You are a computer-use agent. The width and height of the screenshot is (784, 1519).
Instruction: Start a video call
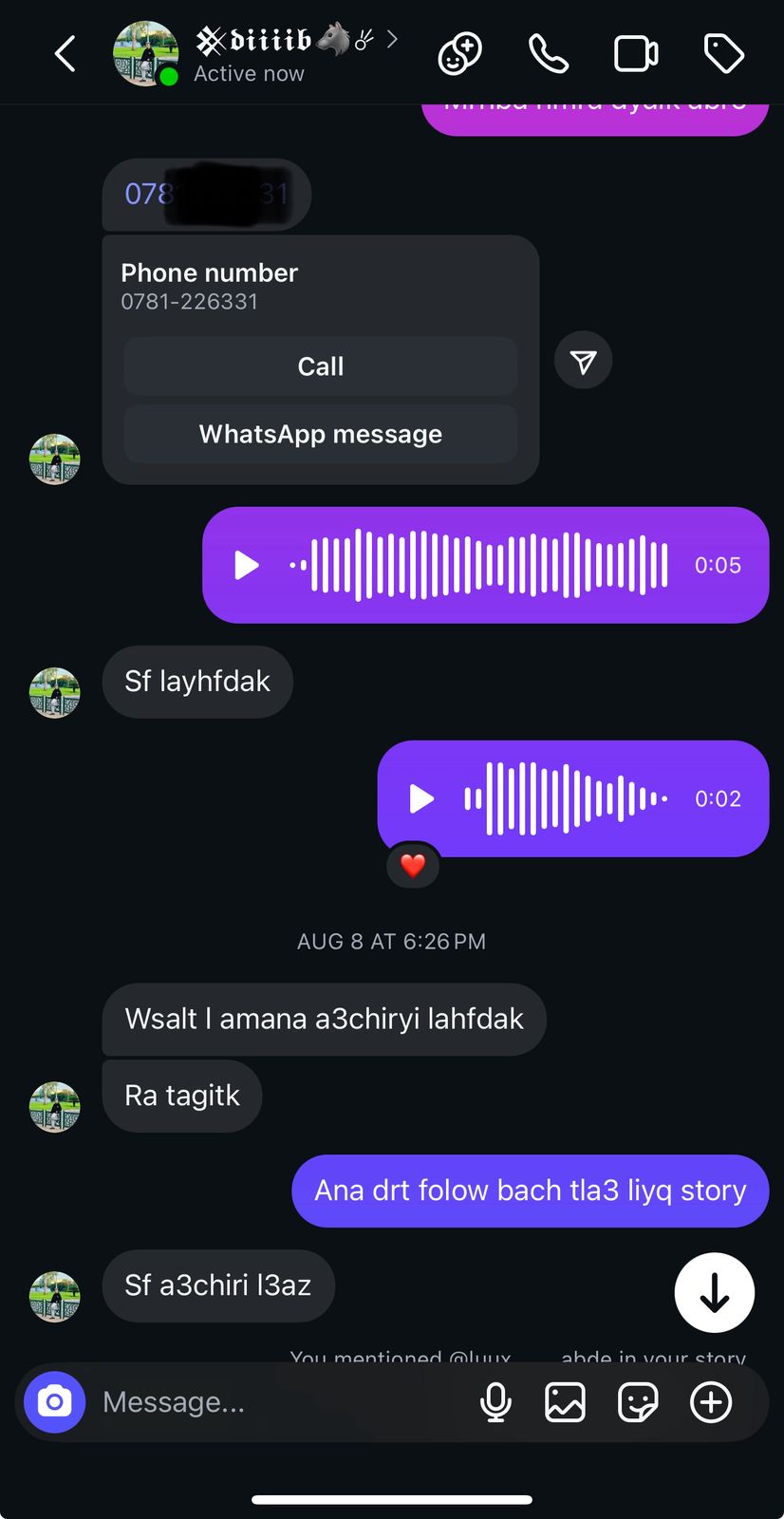point(636,54)
